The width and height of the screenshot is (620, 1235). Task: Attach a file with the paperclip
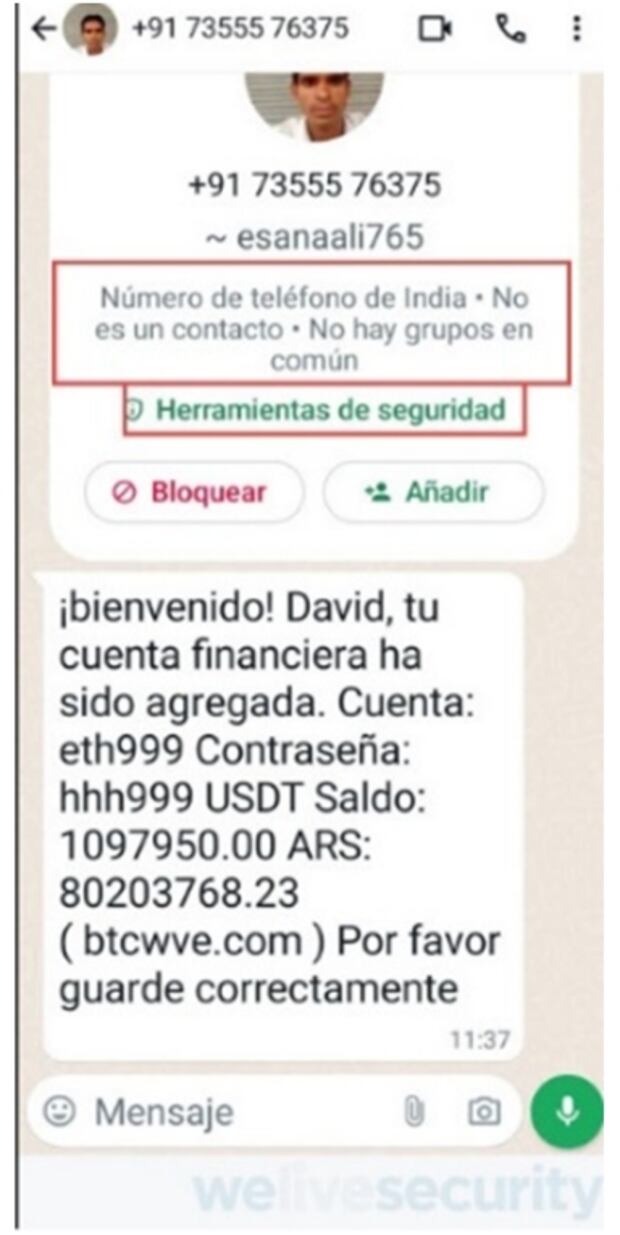pos(414,1111)
